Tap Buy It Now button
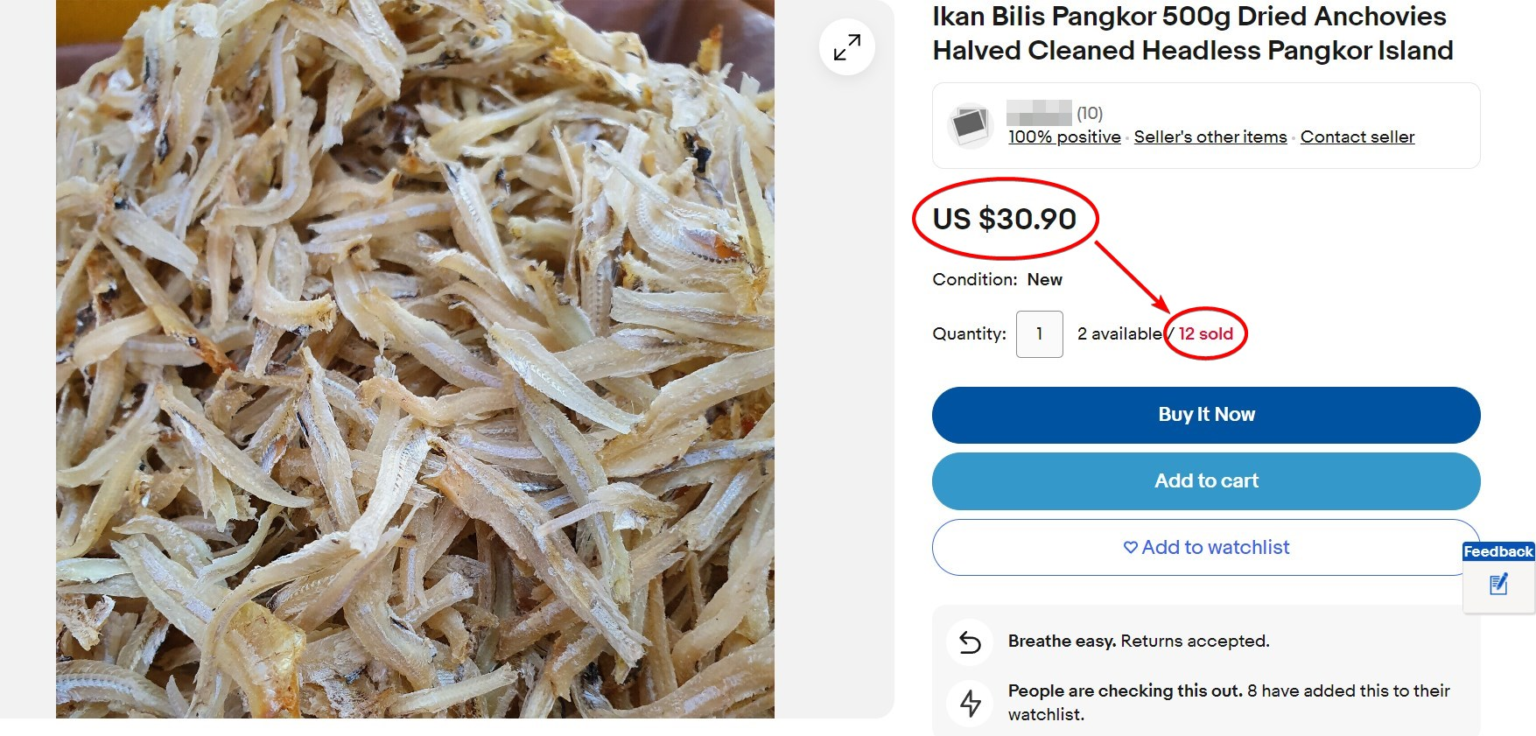 coord(1206,415)
